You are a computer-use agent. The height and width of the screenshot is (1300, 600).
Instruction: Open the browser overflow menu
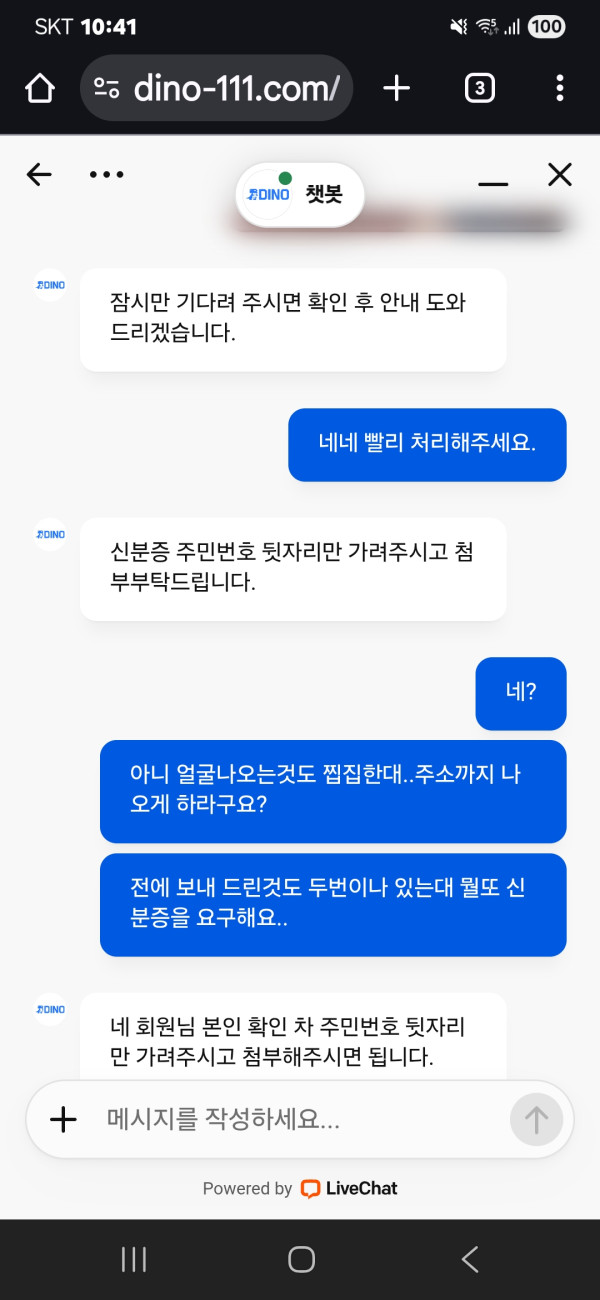point(559,89)
